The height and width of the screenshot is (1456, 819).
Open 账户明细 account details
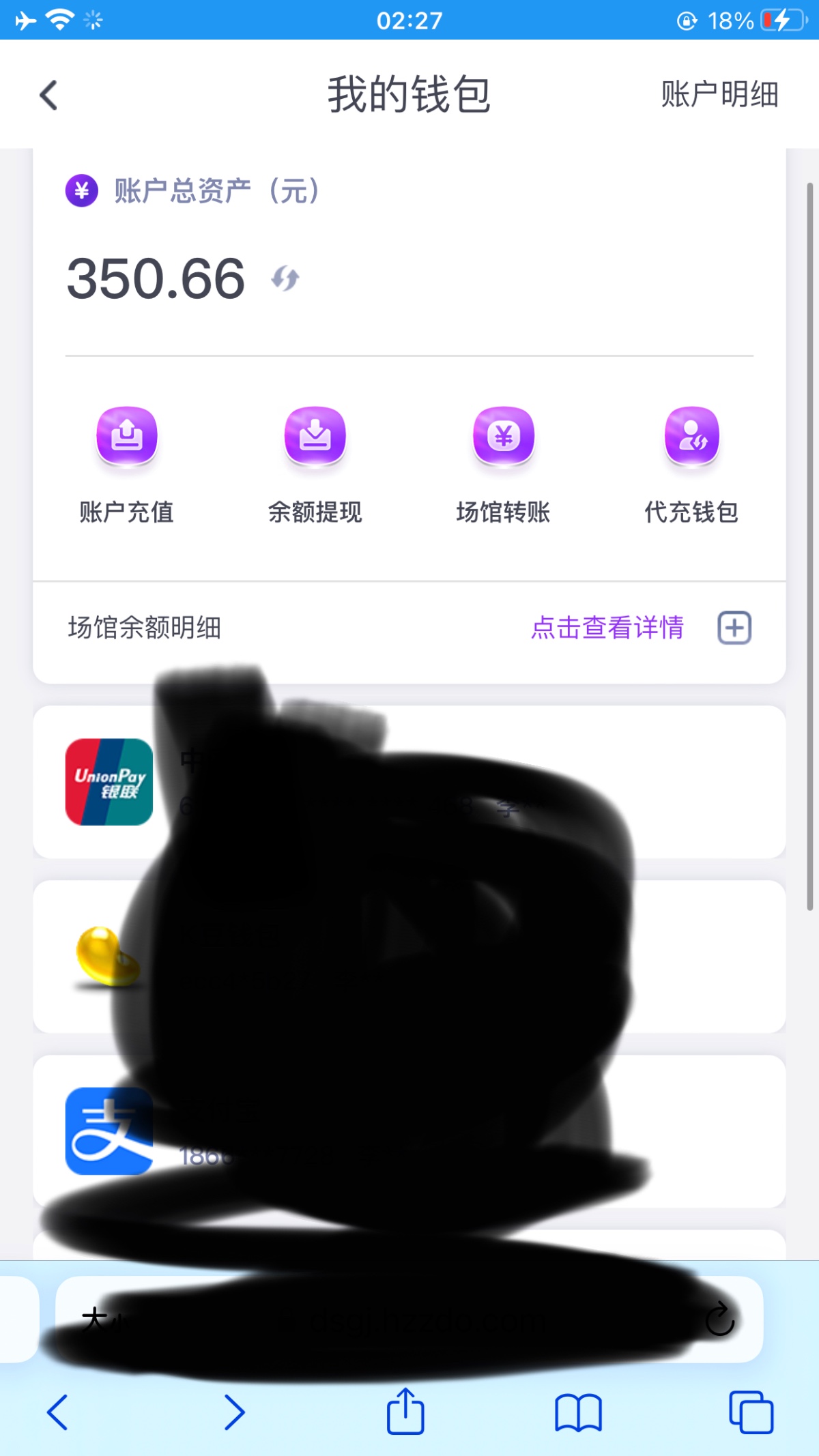coord(719,95)
